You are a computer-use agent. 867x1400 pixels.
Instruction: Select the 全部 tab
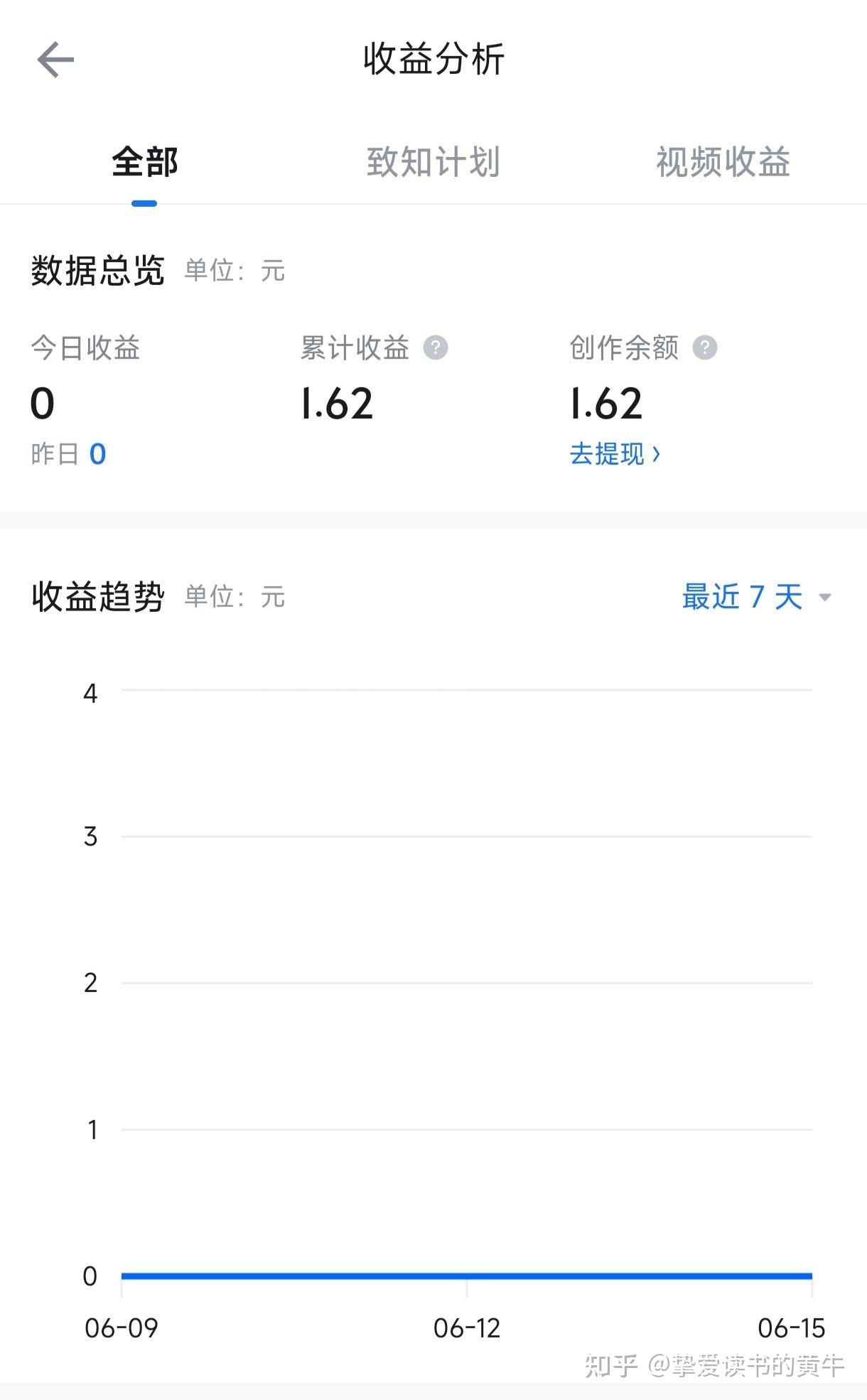144,162
